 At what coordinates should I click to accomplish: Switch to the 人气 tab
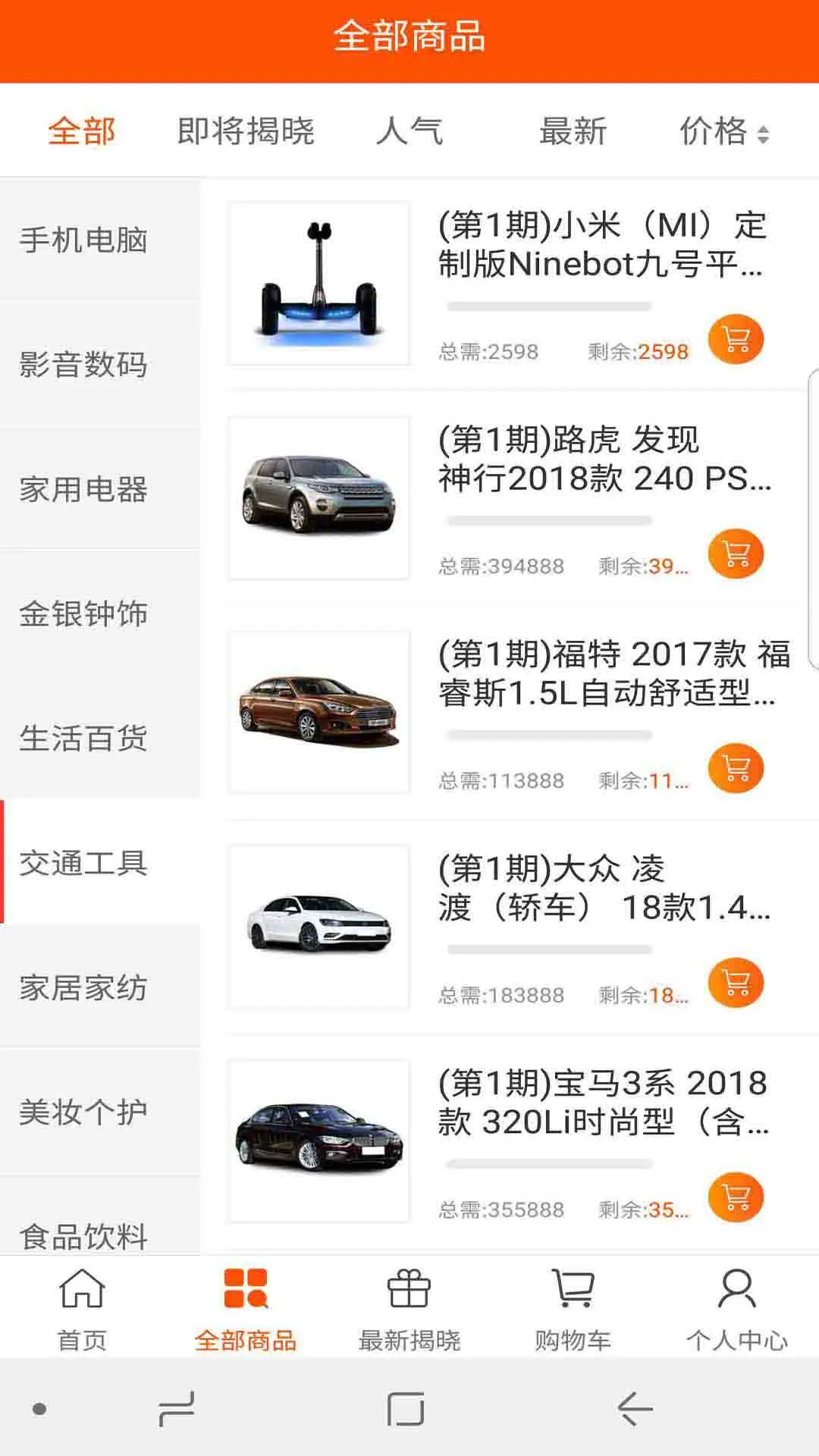(x=409, y=131)
